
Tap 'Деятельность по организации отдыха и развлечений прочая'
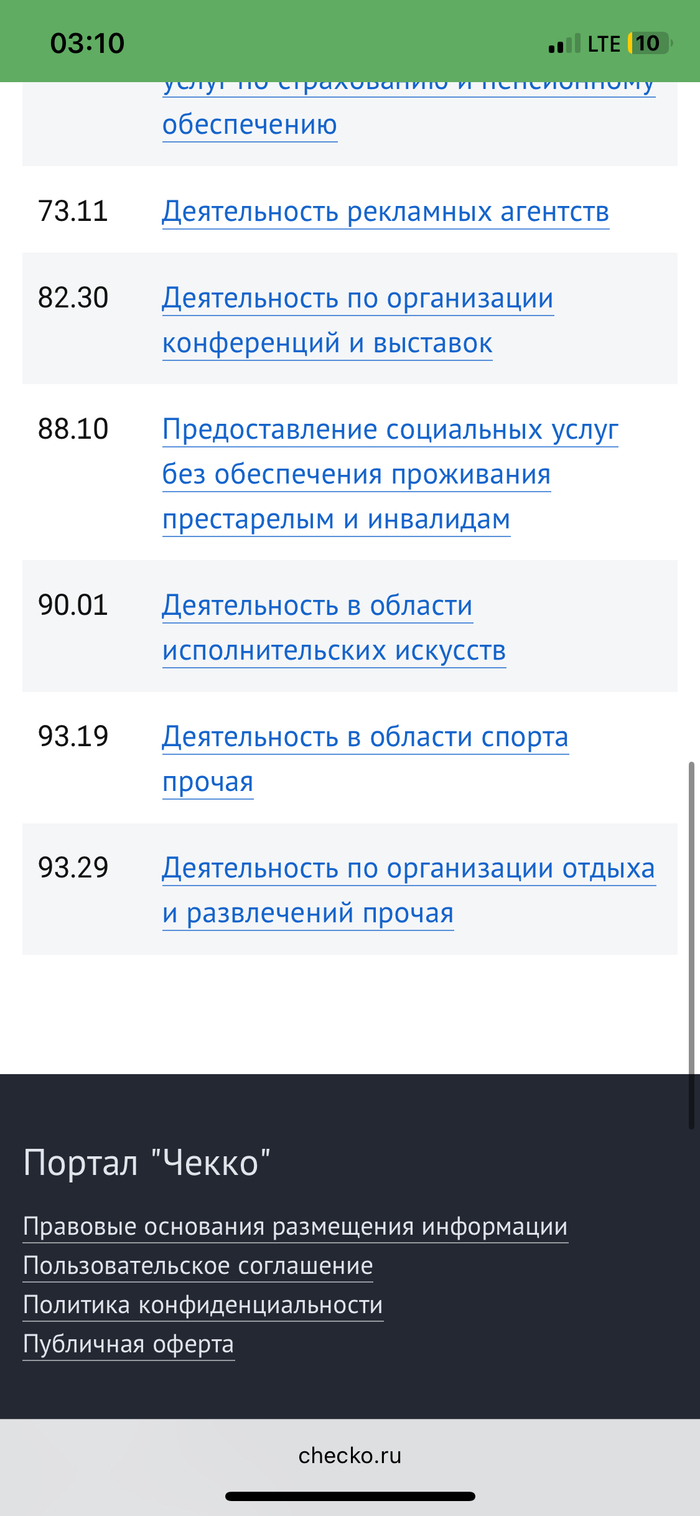pyautogui.click(x=408, y=868)
